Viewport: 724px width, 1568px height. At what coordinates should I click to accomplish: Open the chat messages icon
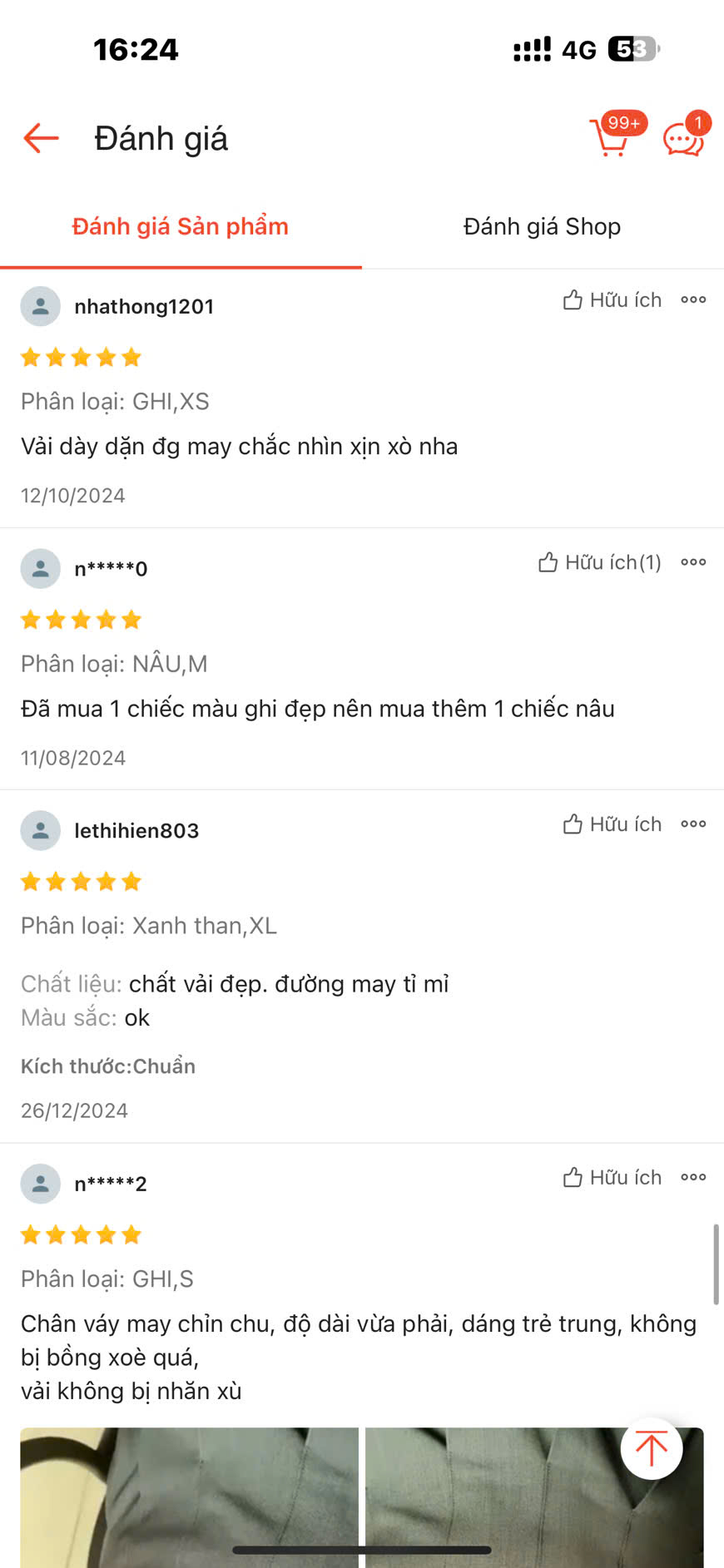click(x=683, y=138)
